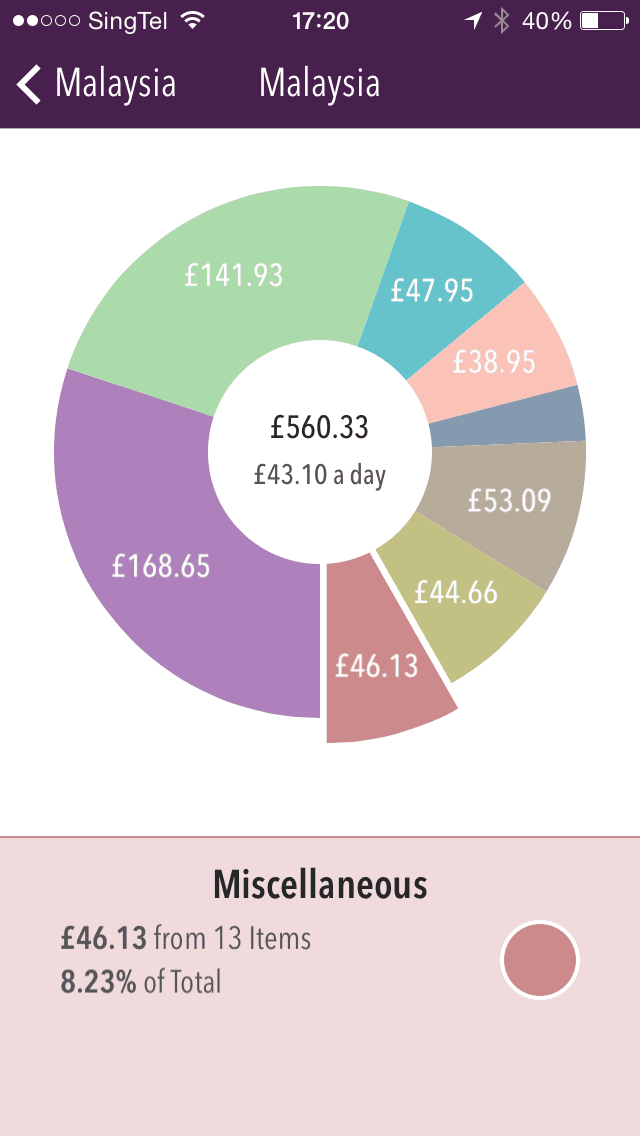This screenshot has width=640, height=1136.
Task: Tap the highlighted £46.13 slice
Action: [x=377, y=666]
